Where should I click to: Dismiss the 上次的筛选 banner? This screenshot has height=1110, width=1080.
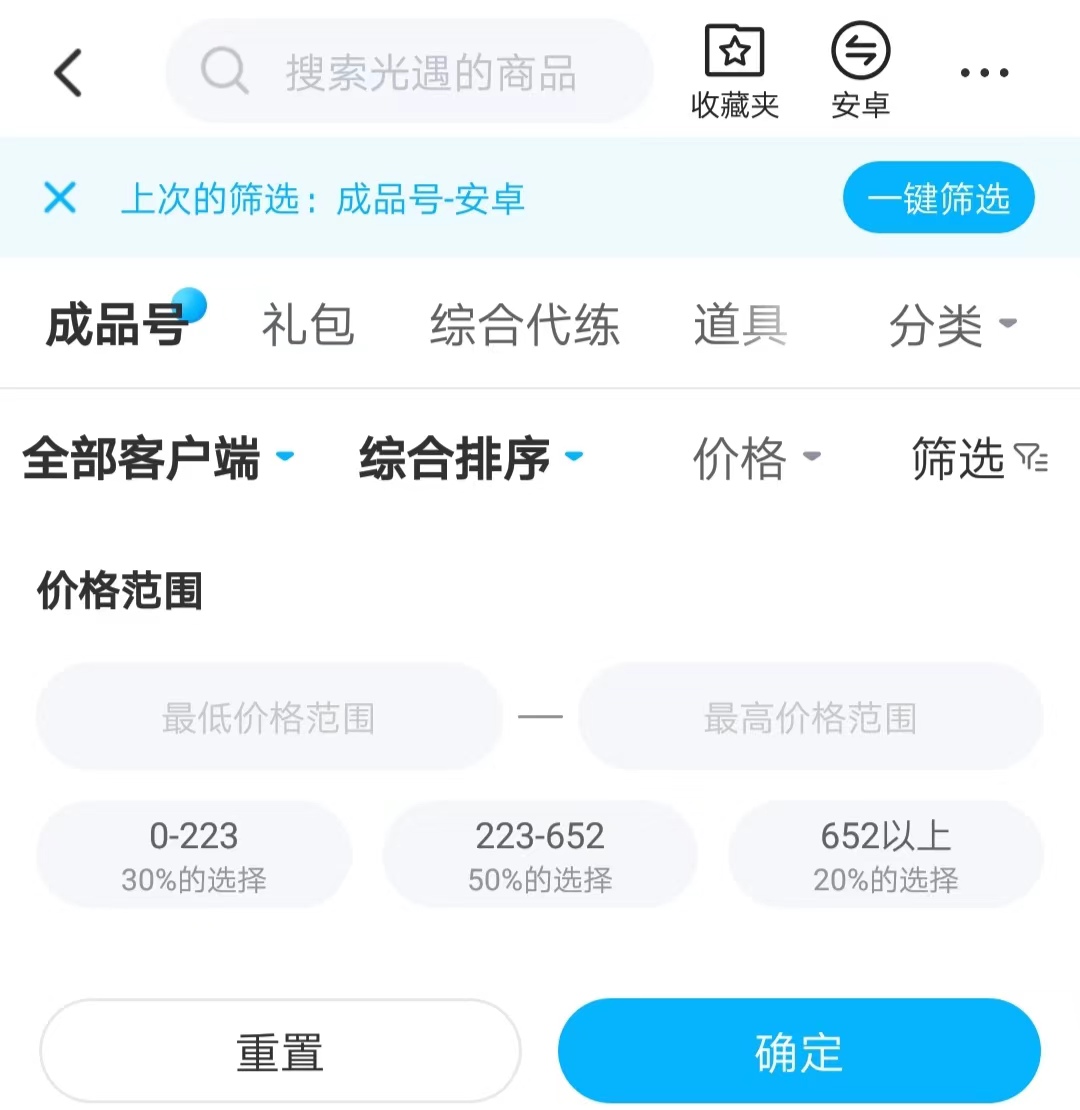click(60, 198)
